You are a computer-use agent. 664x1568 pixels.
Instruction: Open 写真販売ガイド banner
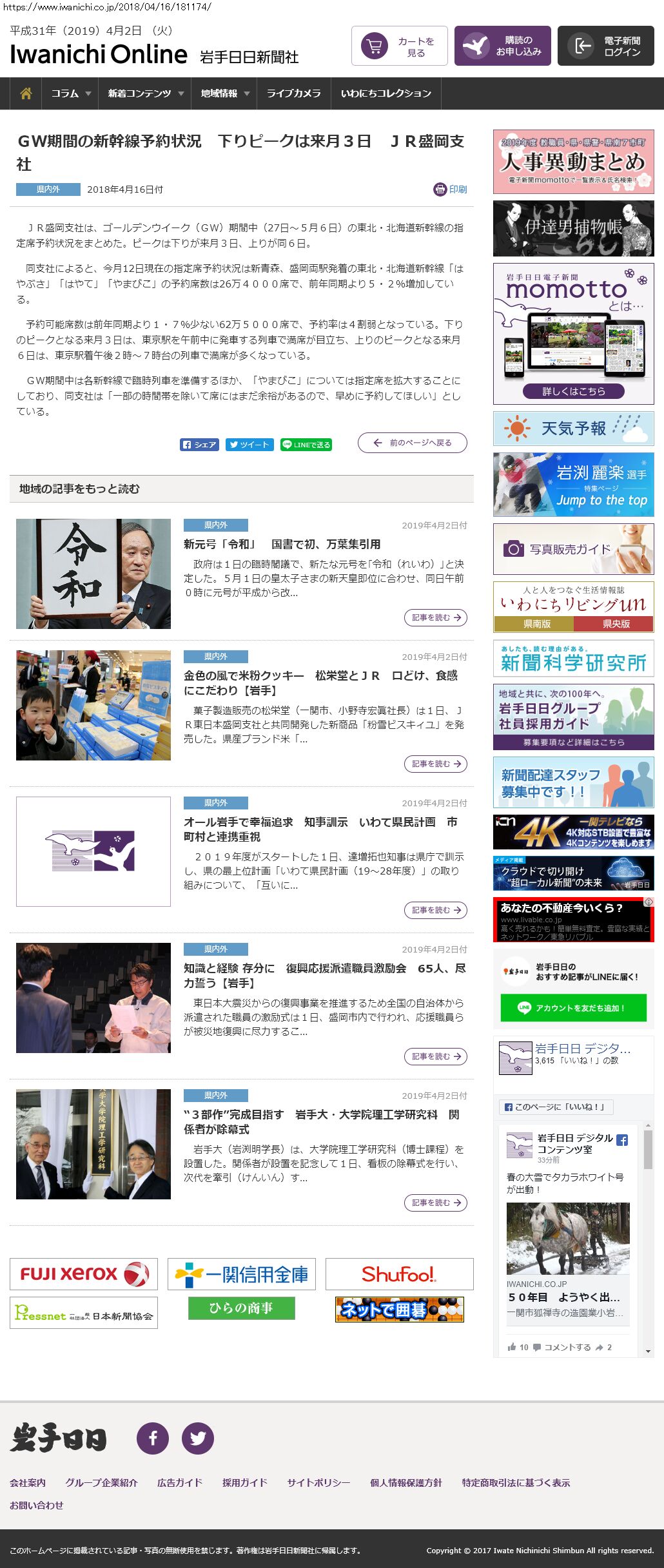click(573, 549)
